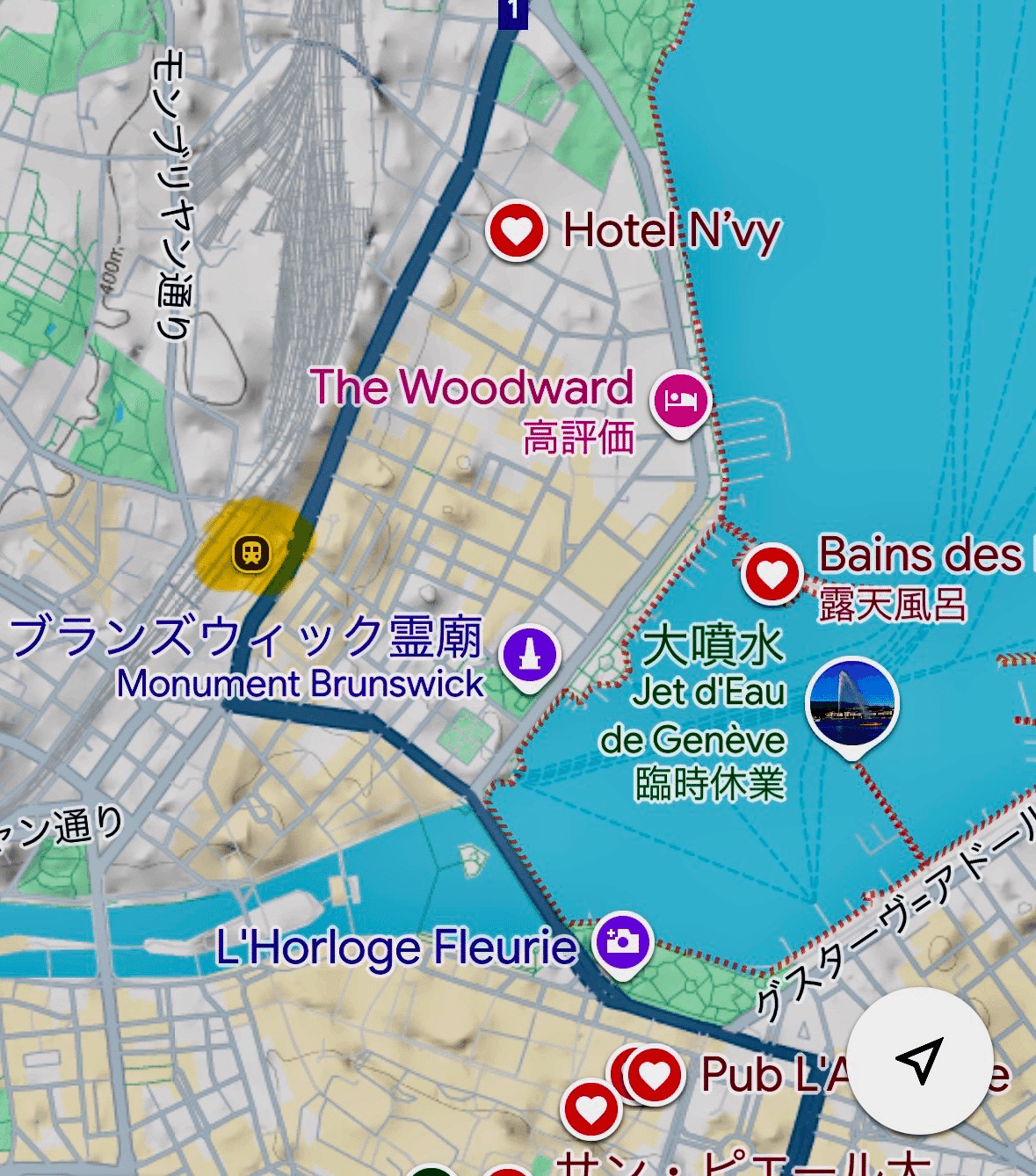Select the Monument Brunswick marker
The height and width of the screenshot is (1176, 1036).
(x=529, y=655)
